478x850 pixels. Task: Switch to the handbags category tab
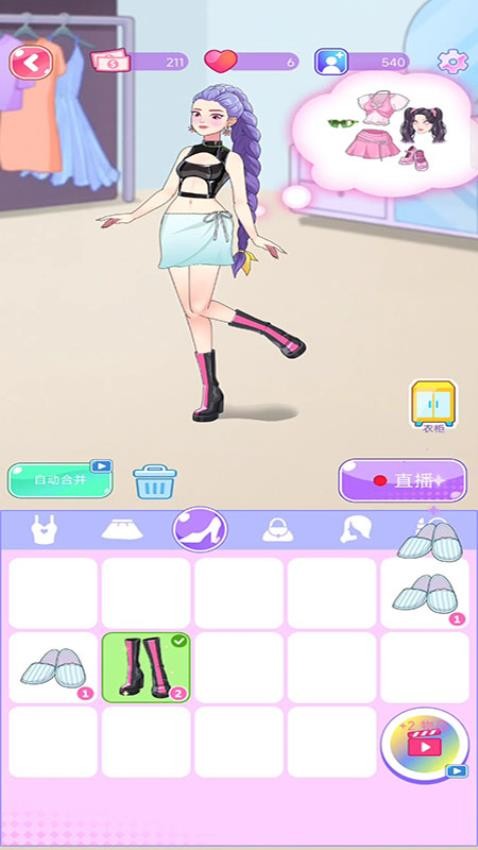[277, 530]
